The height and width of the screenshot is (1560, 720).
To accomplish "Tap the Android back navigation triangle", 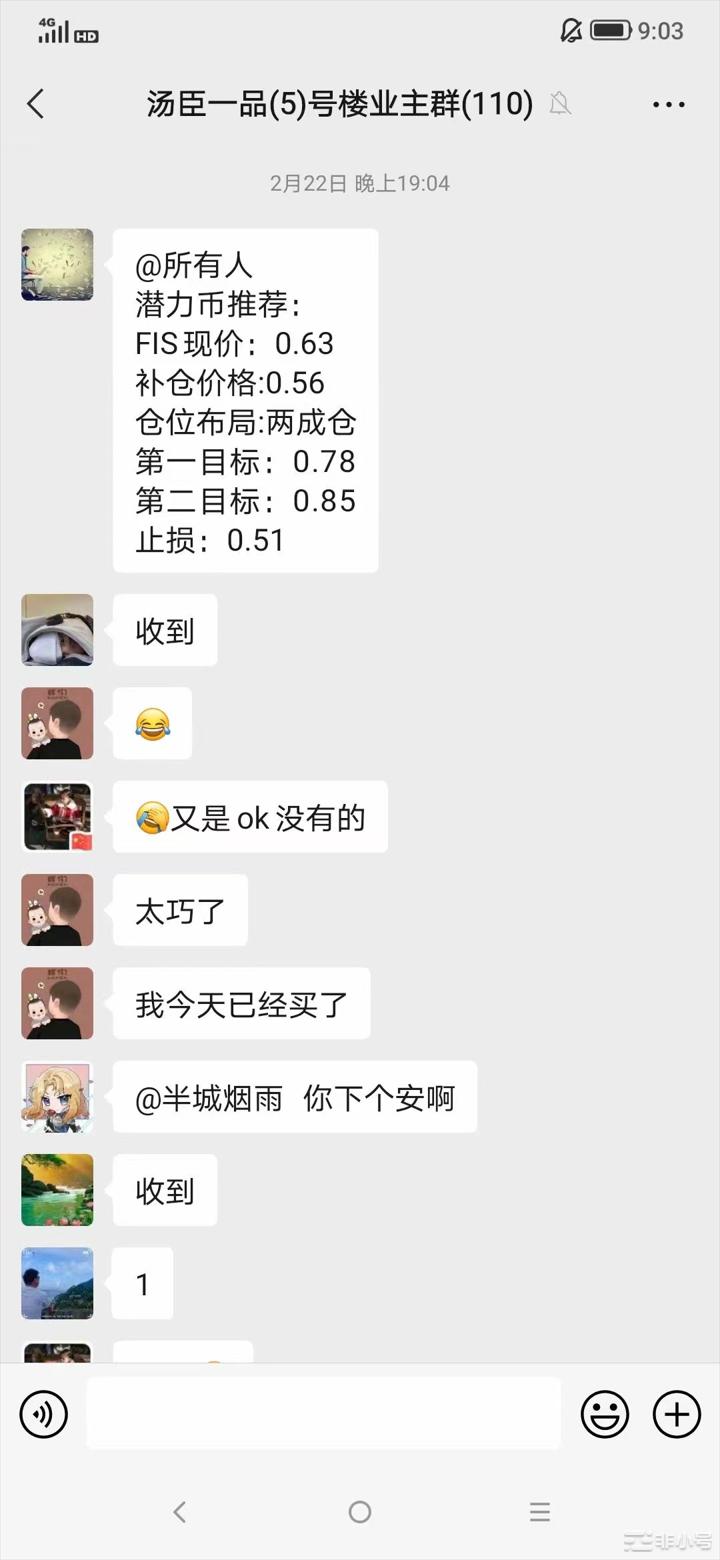I will (x=180, y=1512).
